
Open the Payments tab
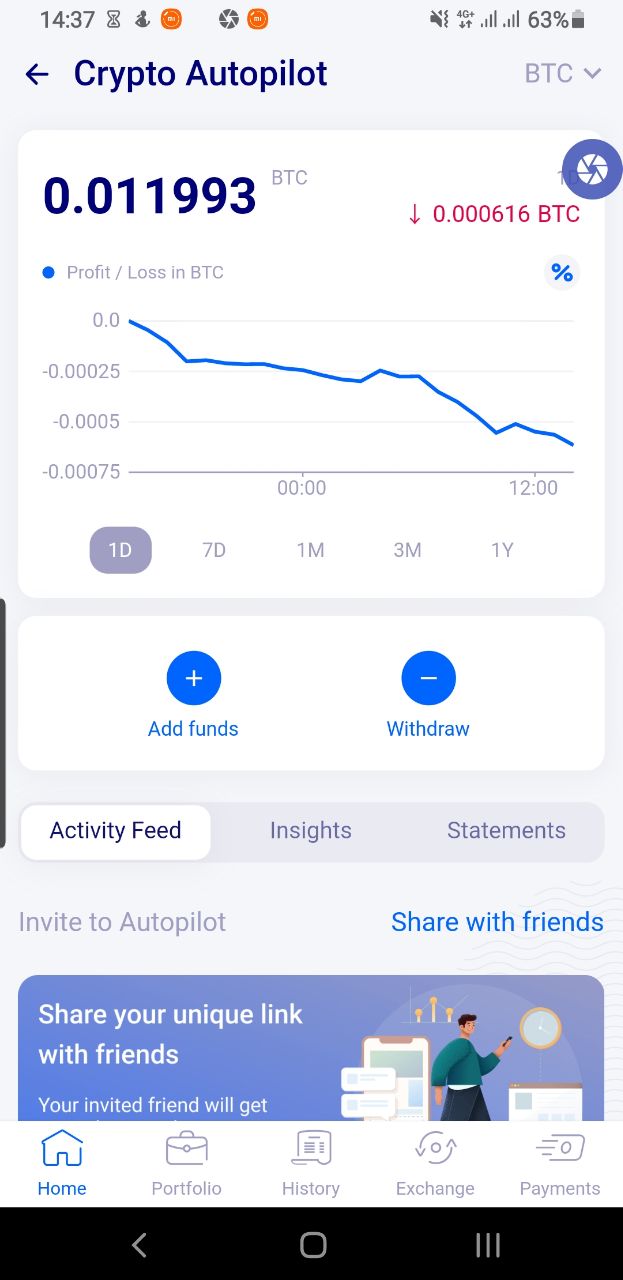click(560, 1163)
